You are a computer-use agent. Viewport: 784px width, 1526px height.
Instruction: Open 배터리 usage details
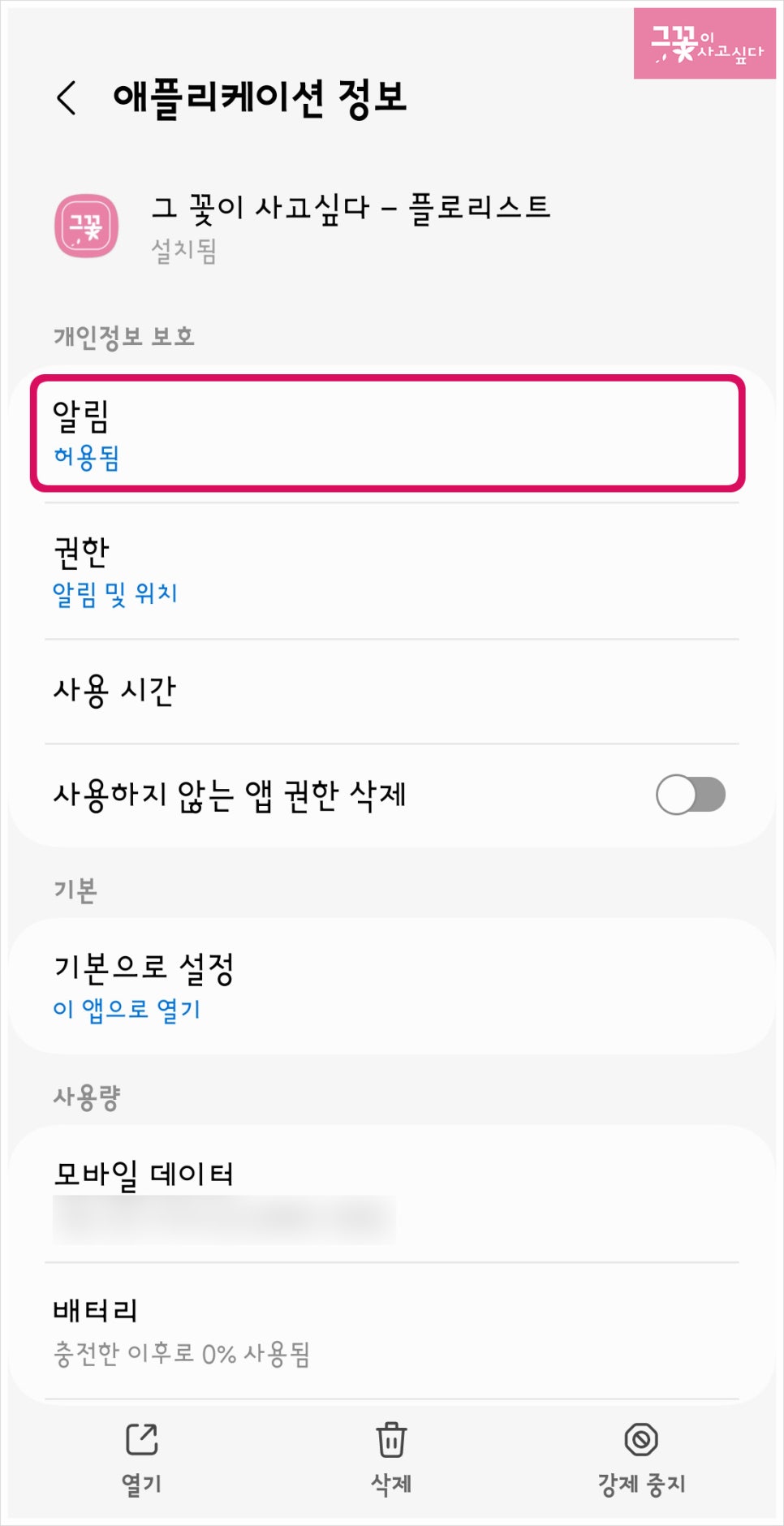click(392, 1331)
